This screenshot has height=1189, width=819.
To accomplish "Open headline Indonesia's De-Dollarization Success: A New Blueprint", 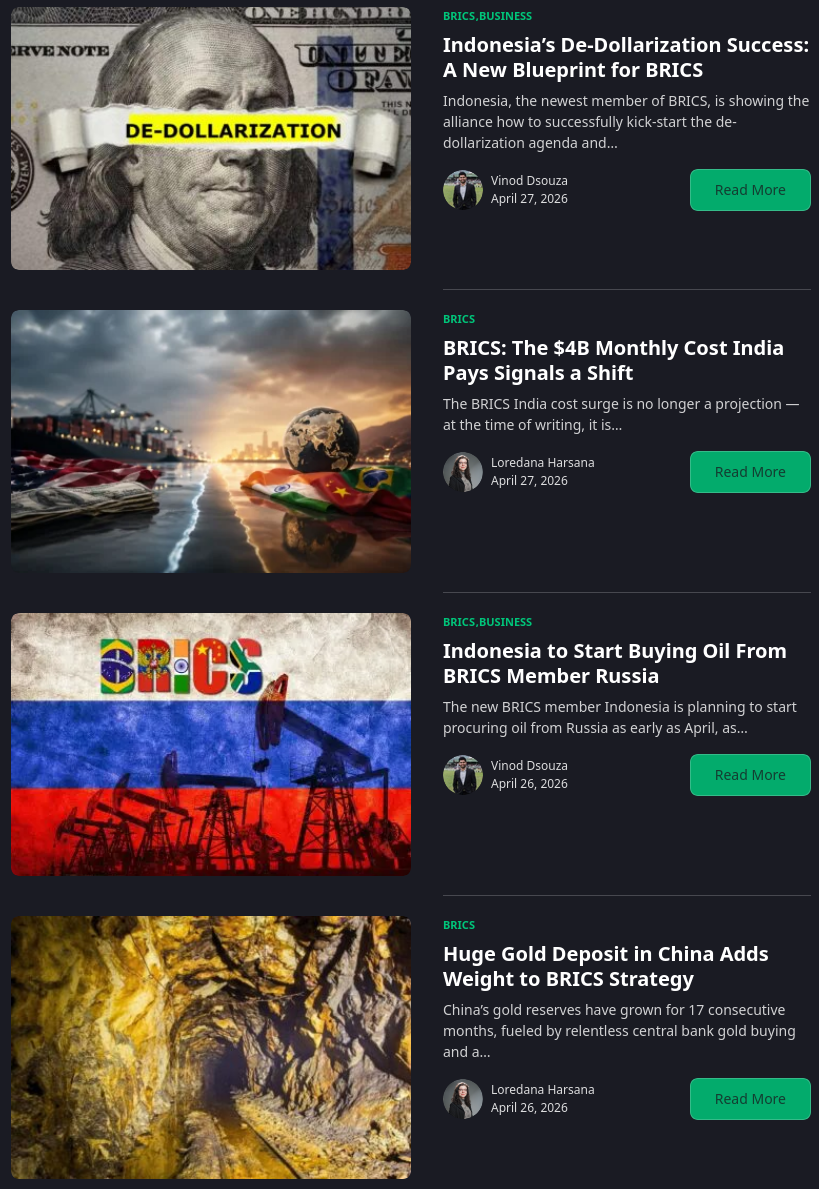I will 625,57.
